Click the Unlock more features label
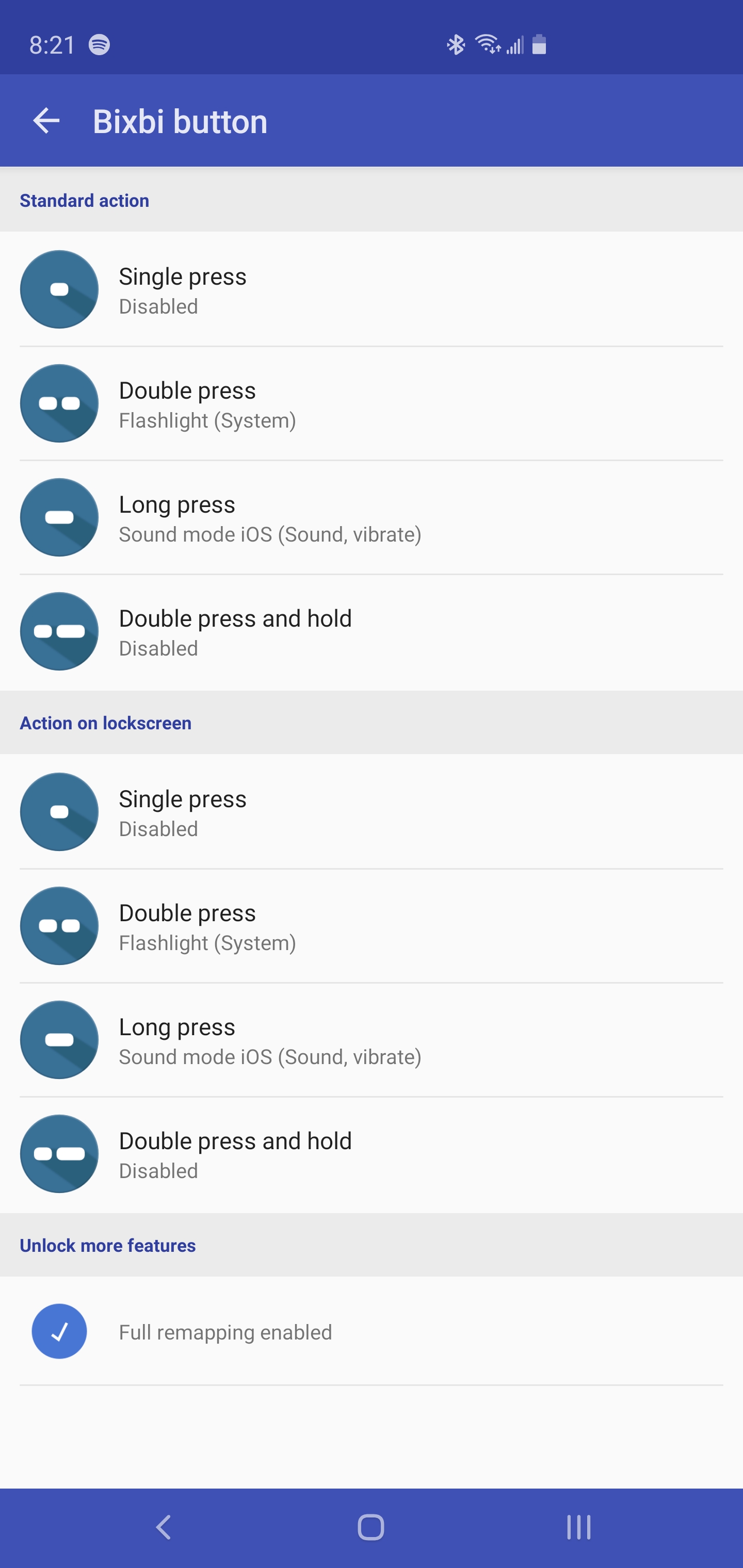 click(x=108, y=1246)
